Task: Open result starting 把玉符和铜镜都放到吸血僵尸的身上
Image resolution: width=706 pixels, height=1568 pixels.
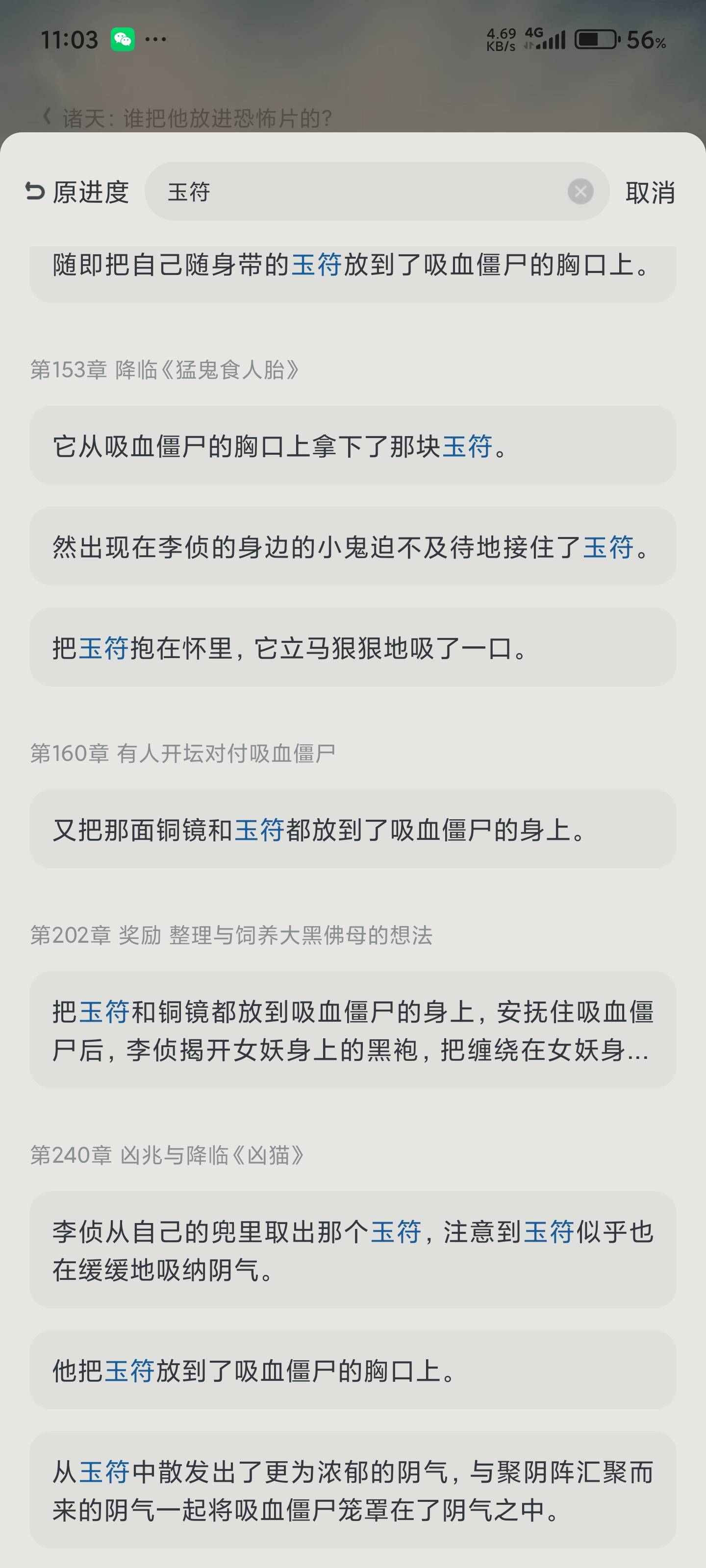Action: click(352, 1030)
